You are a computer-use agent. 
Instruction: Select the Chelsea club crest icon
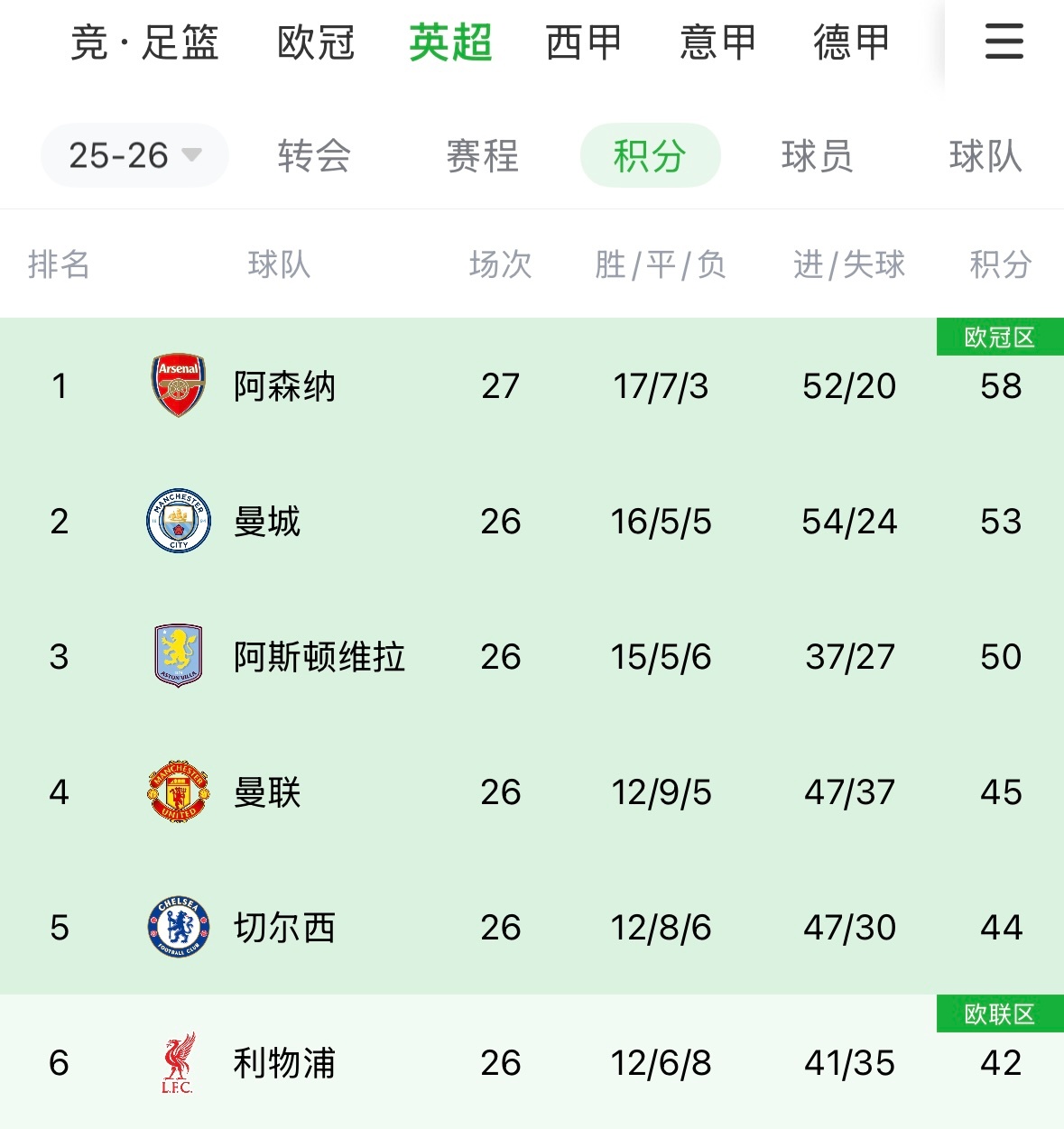177,928
